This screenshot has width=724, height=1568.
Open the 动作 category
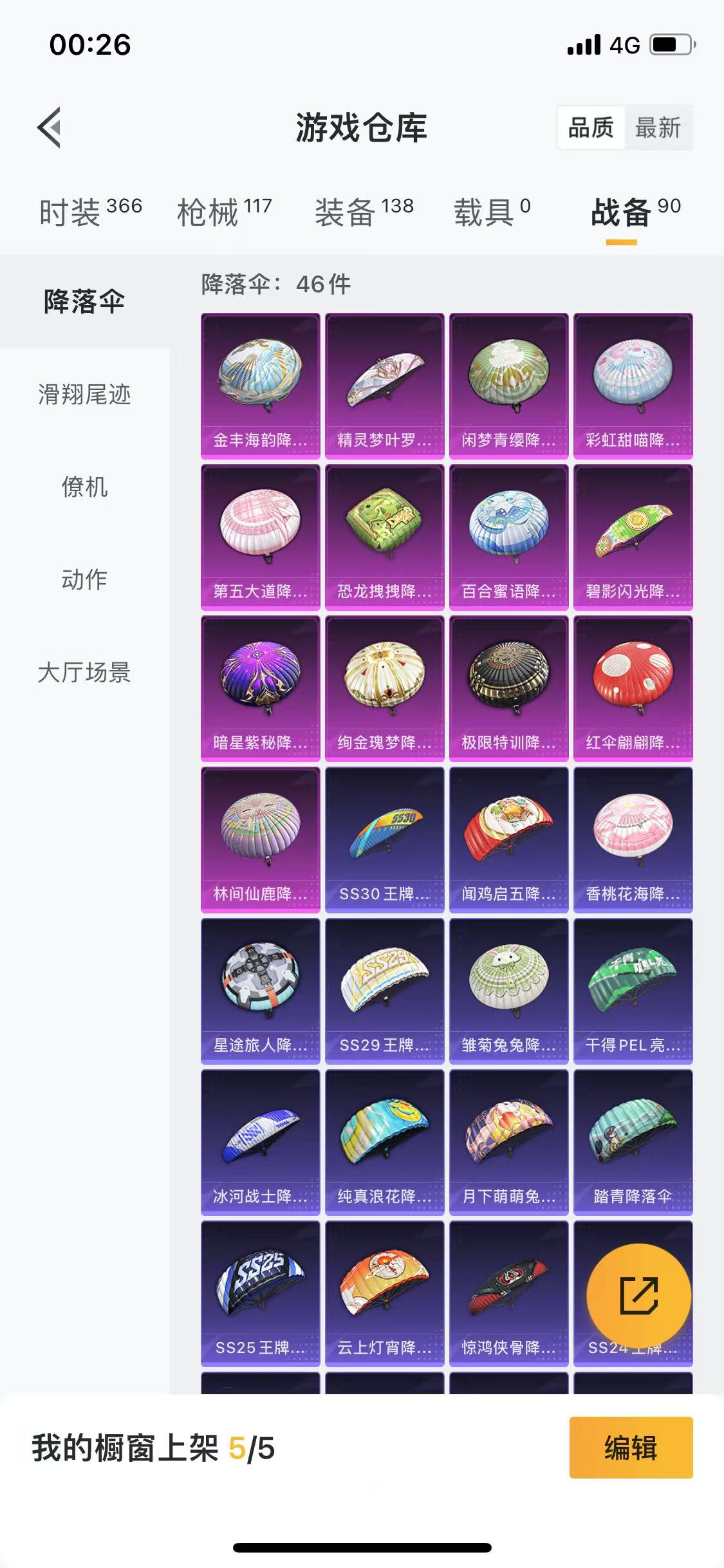[x=84, y=580]
